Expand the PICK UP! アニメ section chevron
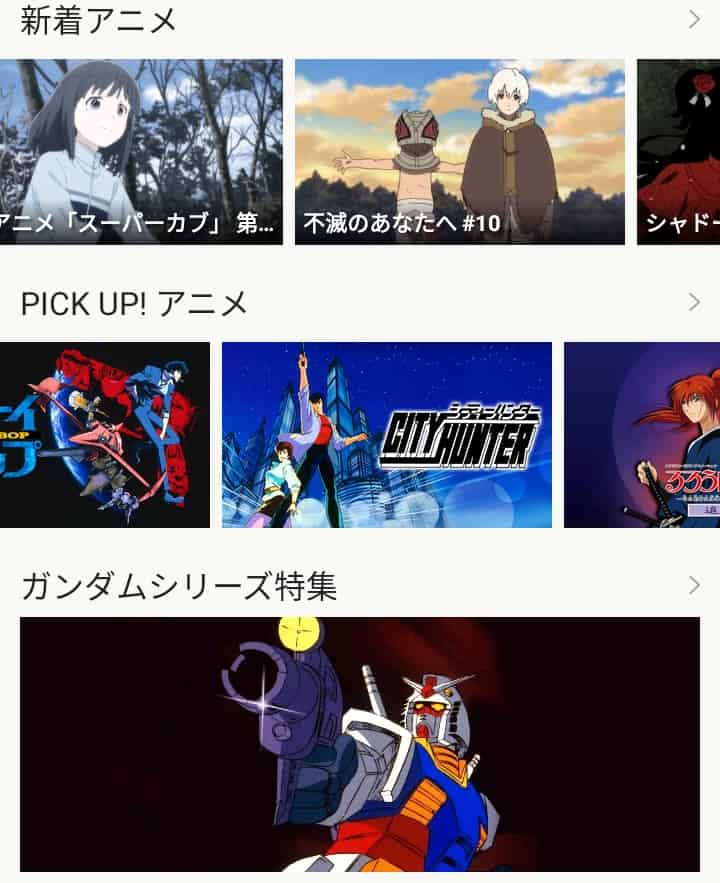 pyautogui.click(x=694, y=302)
